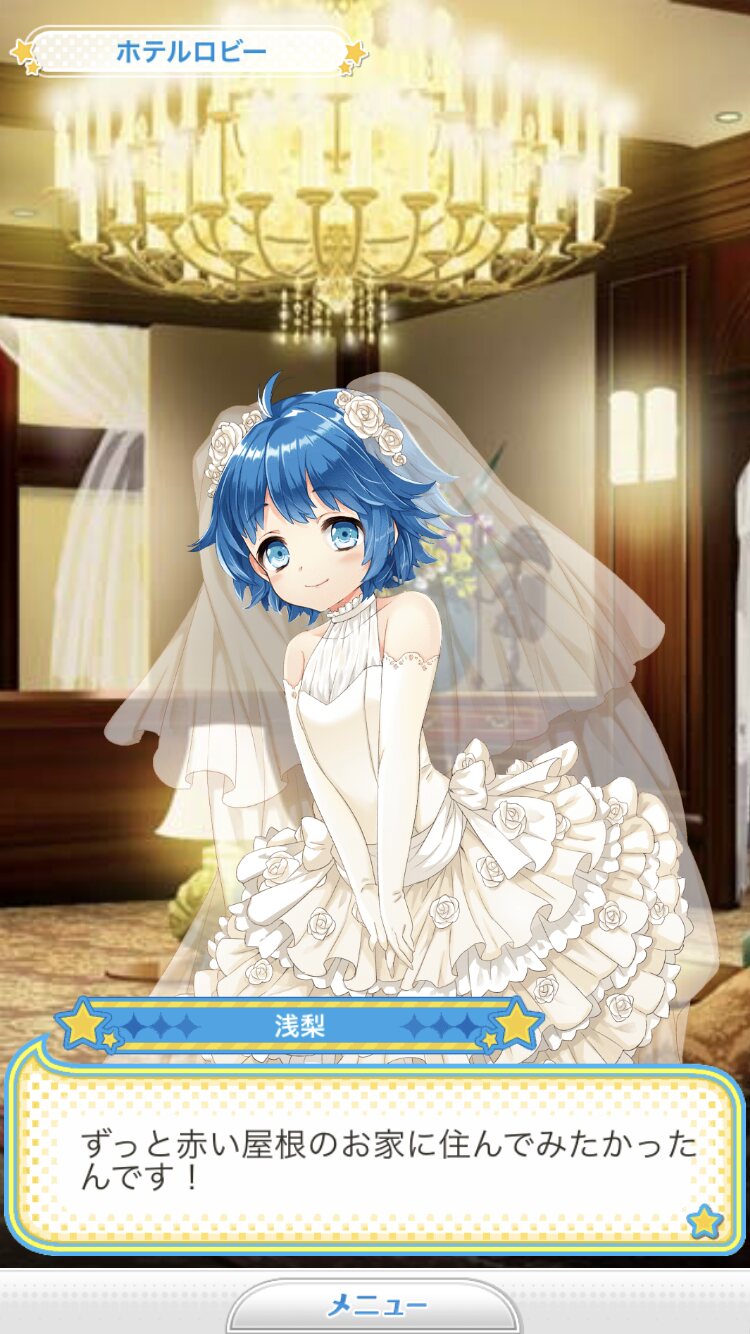Open the メニュー button at the bottom
750x1334 pixels.
click(376, 1305)
